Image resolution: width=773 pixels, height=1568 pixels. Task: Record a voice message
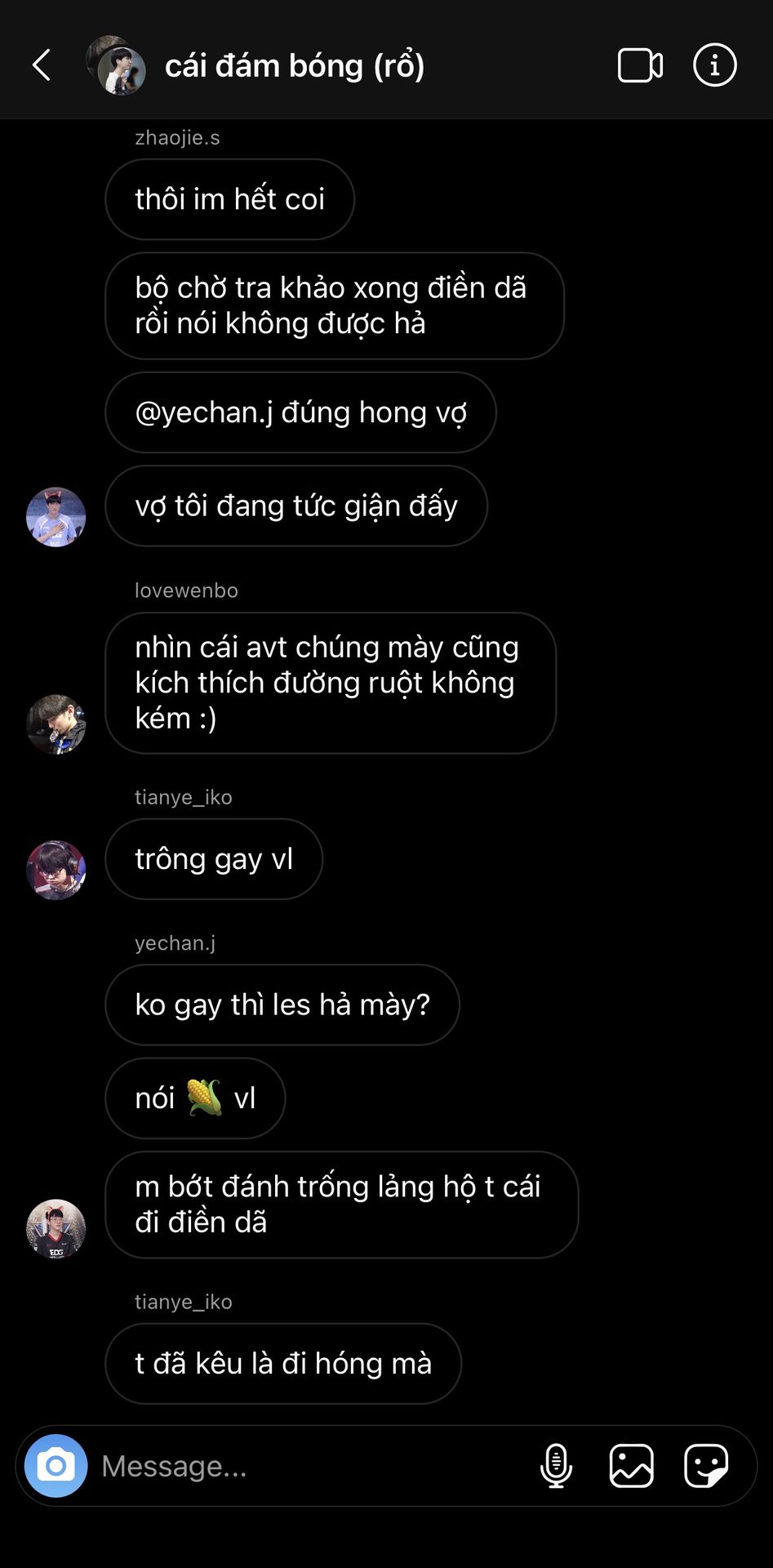[556, 1465]
